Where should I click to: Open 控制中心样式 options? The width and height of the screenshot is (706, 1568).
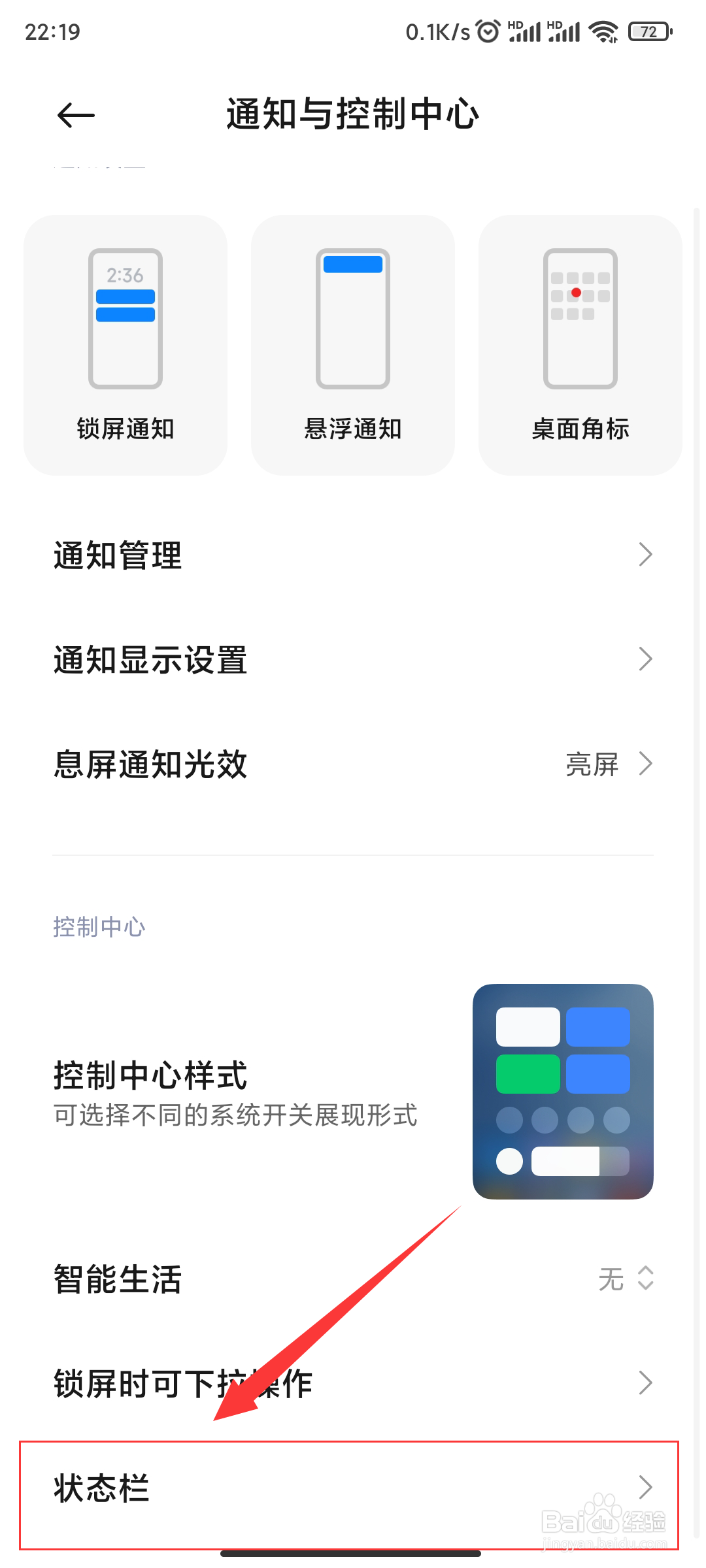[x=353, y=1092]
